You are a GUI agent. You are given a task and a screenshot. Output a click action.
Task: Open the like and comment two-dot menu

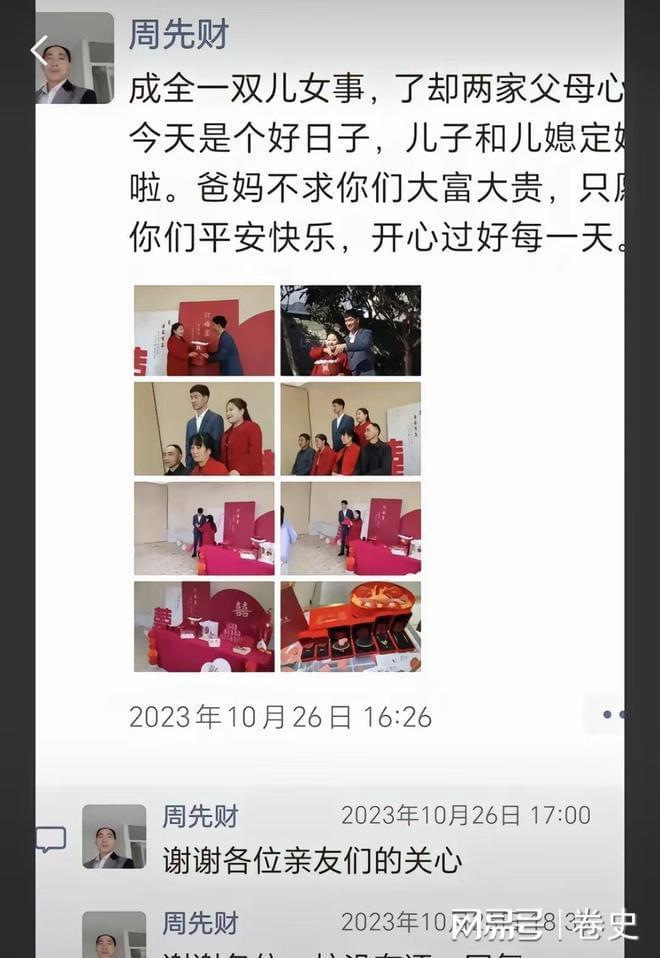pyautogui.click(x=612, y=715)
